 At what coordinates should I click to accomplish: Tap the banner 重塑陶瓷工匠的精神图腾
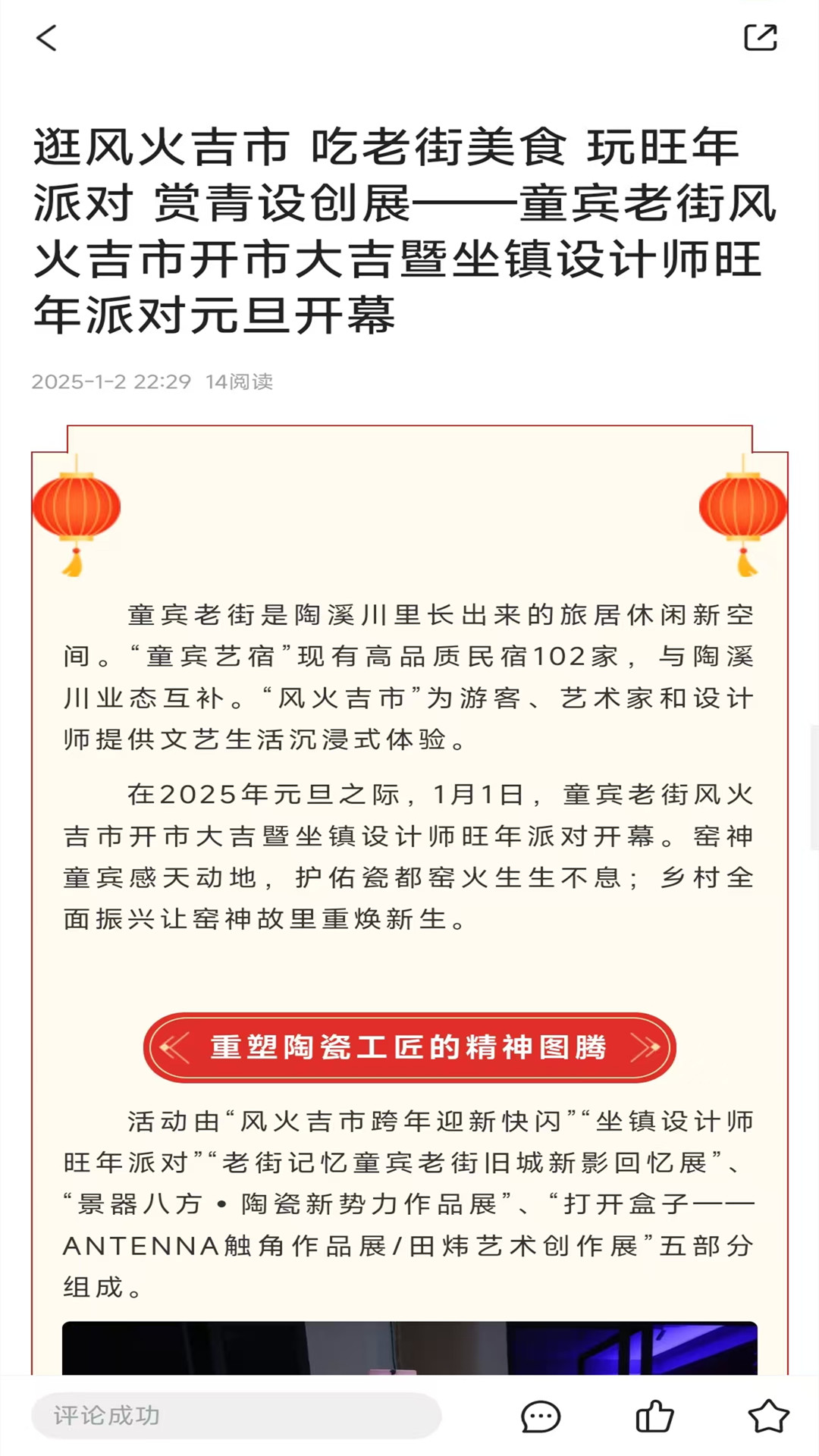coord(408,1047)
